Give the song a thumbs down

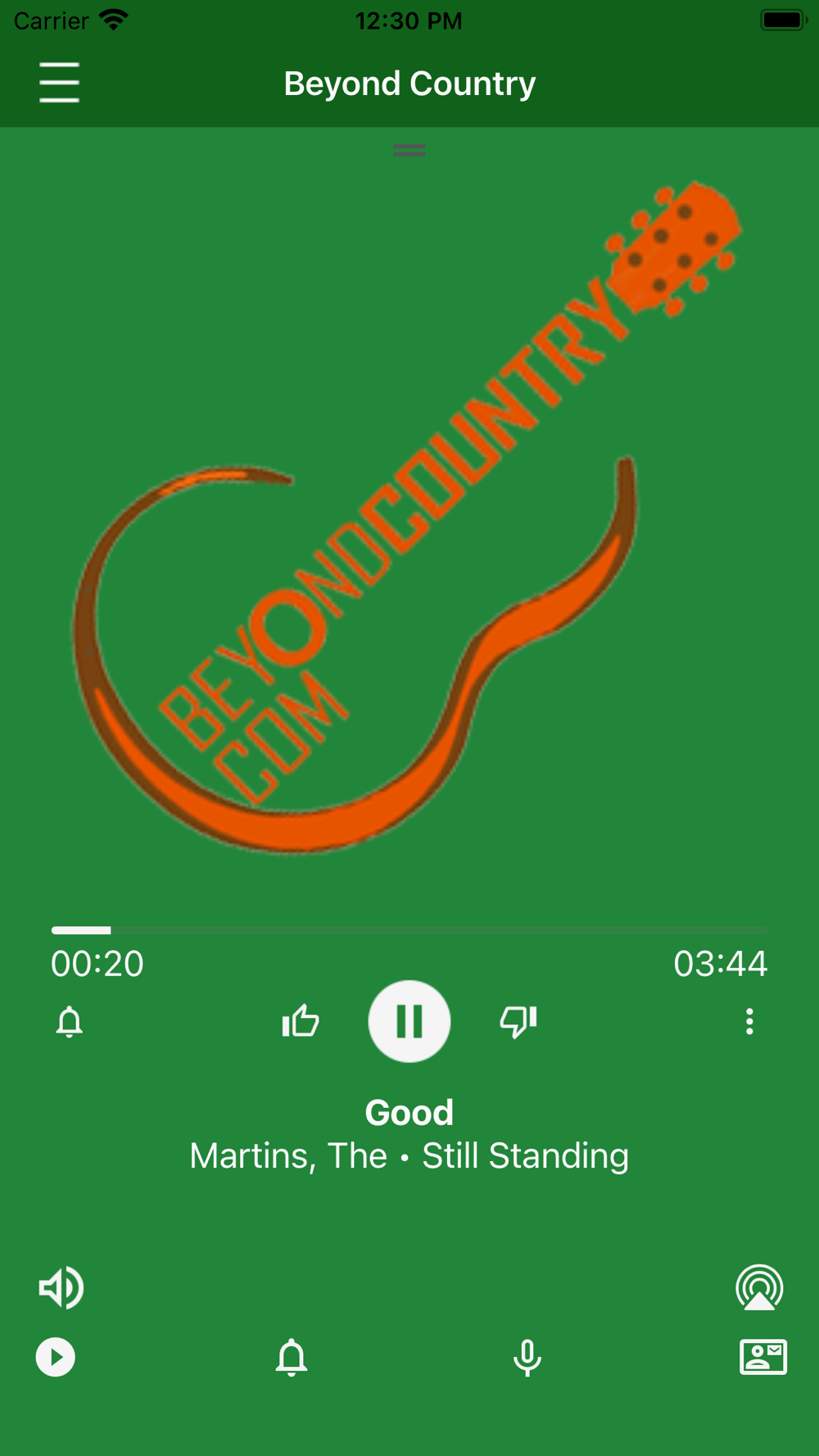point(518,1021)
